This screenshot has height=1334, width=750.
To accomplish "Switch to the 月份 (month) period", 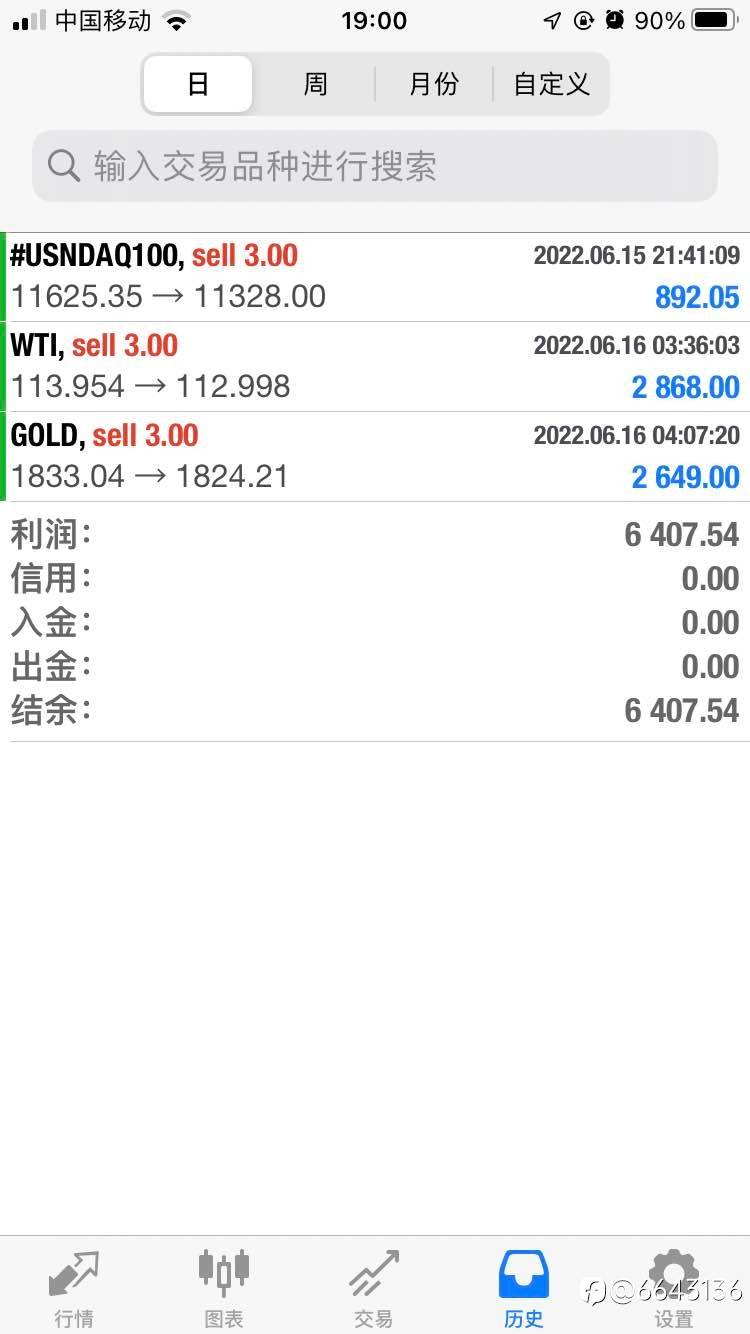I will coord(434,84).
